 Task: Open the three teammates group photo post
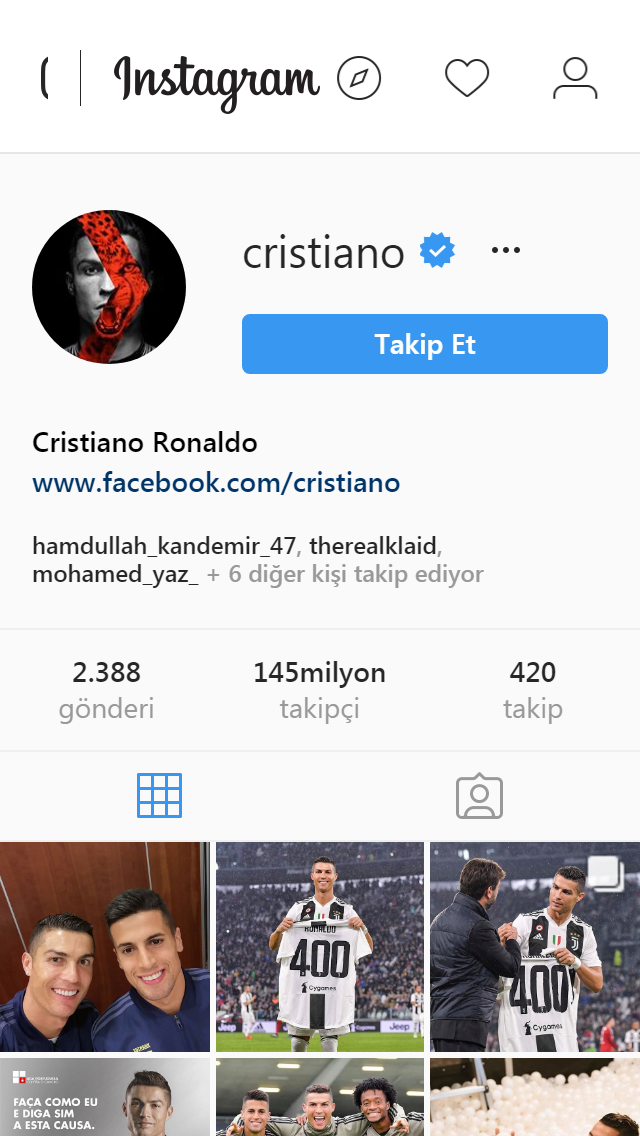click(x=320, y=1097)
